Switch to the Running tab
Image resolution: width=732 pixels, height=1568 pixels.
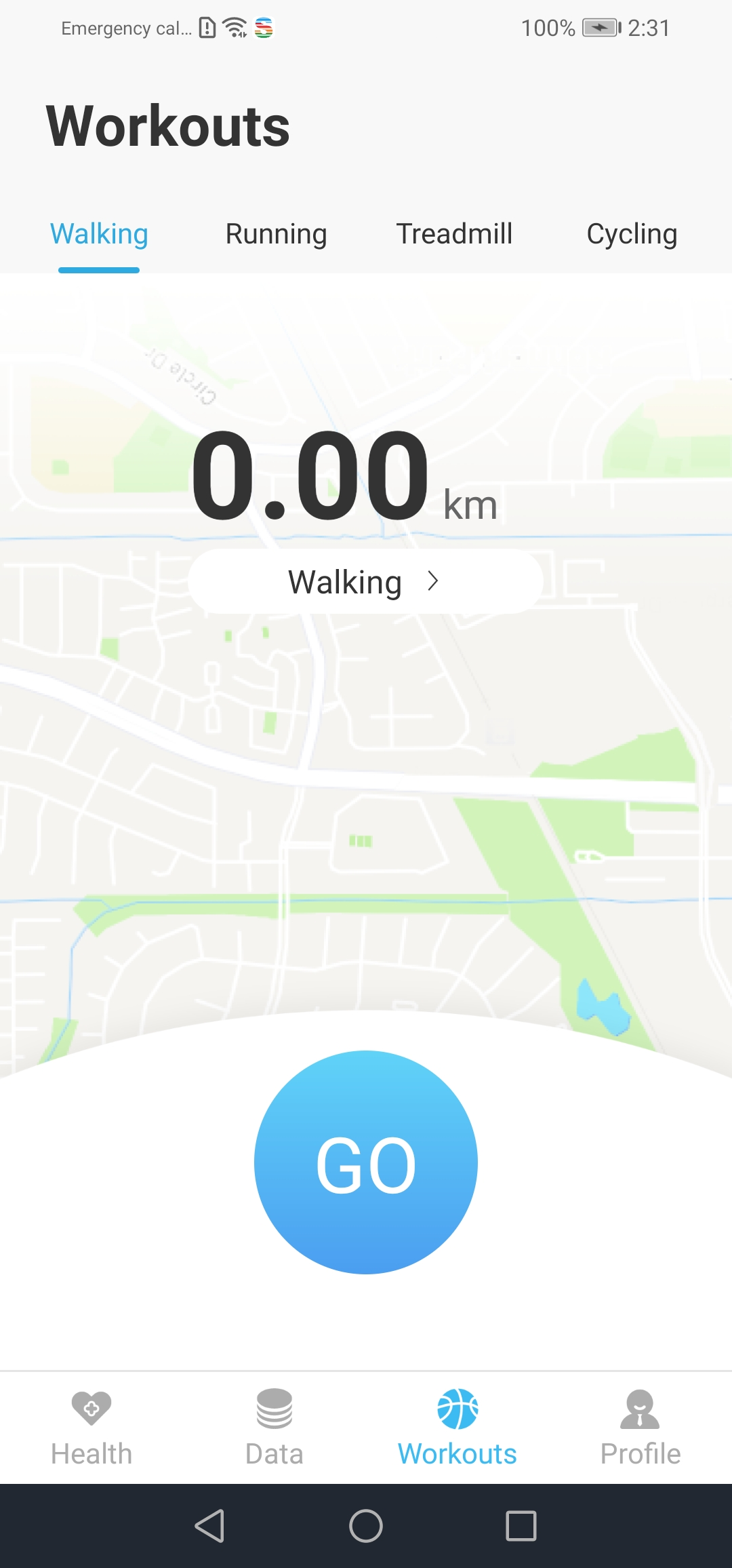[275, 233]
